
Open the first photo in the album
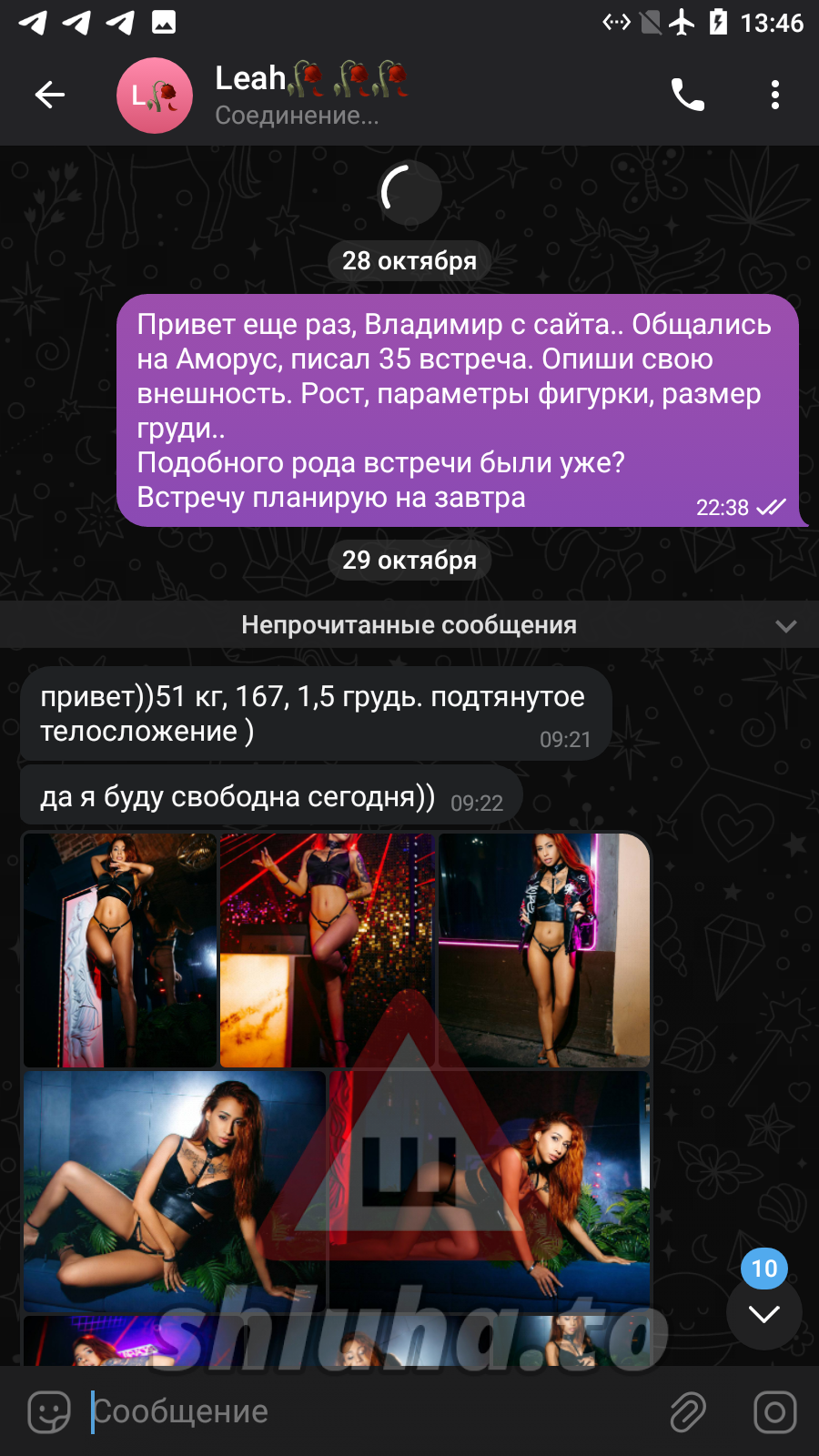[120, 950]
